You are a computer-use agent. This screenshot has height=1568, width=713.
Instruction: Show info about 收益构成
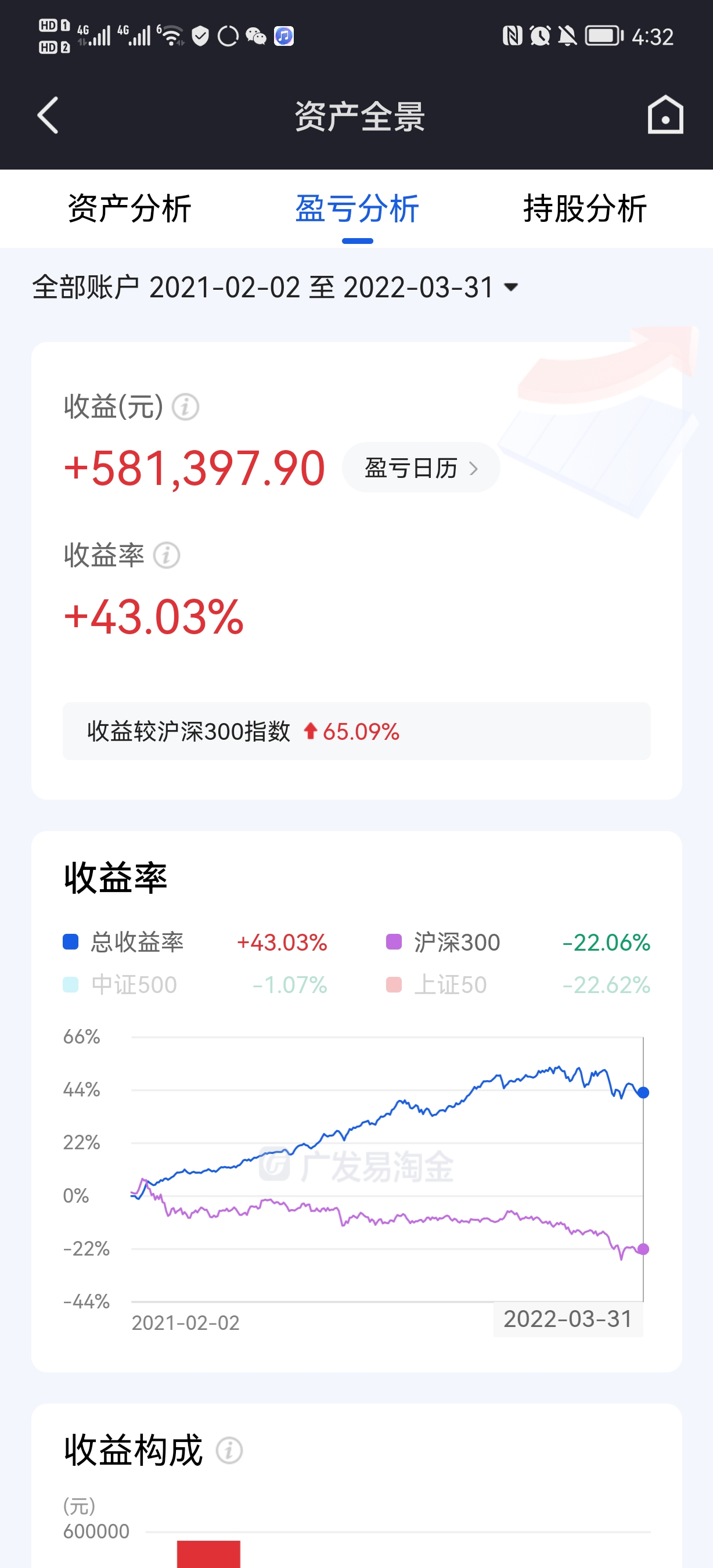click(229, 1451)
